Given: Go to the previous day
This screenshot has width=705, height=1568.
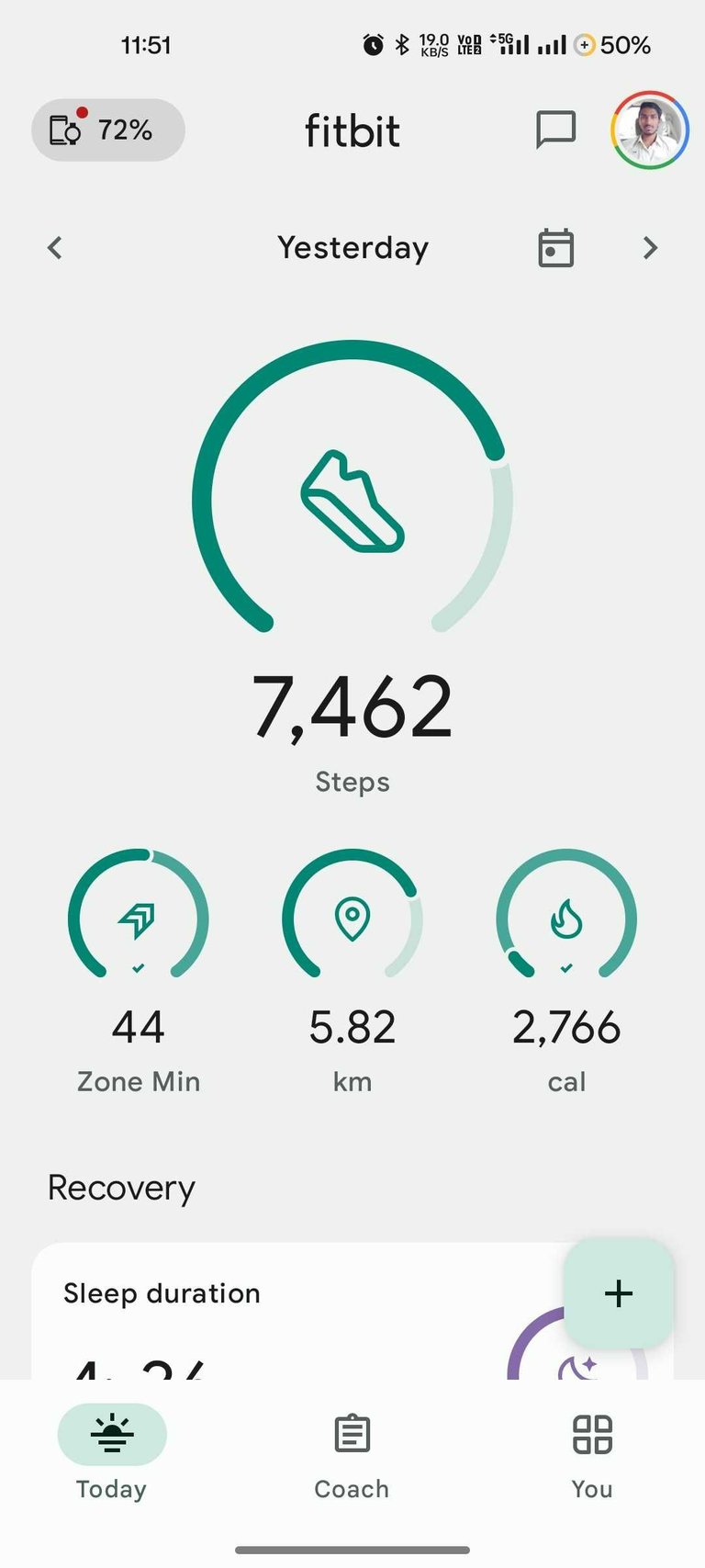Looking at the screenshot, I should point(55,248).
